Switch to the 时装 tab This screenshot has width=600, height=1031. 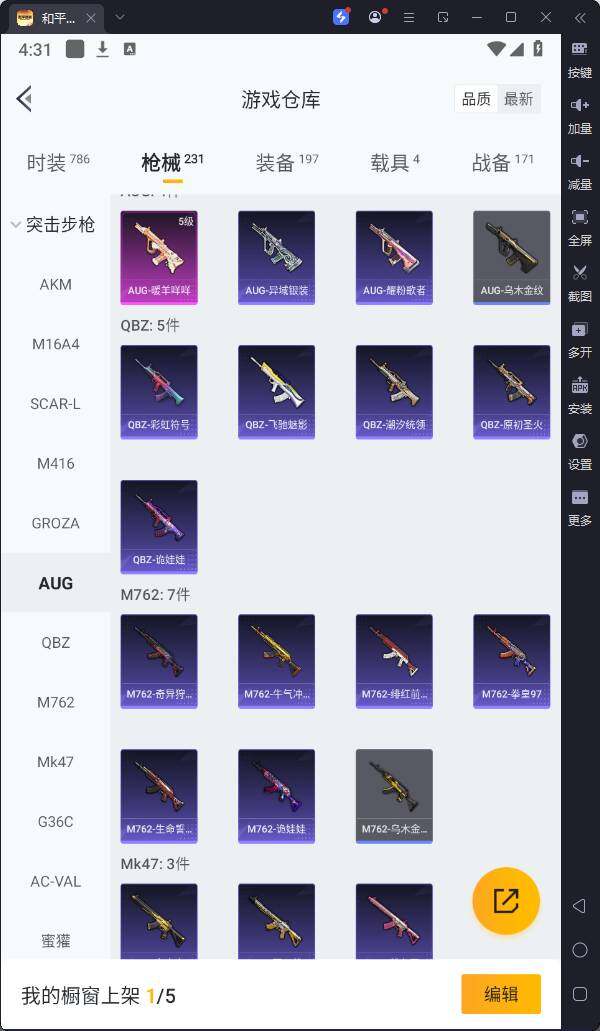57,162
